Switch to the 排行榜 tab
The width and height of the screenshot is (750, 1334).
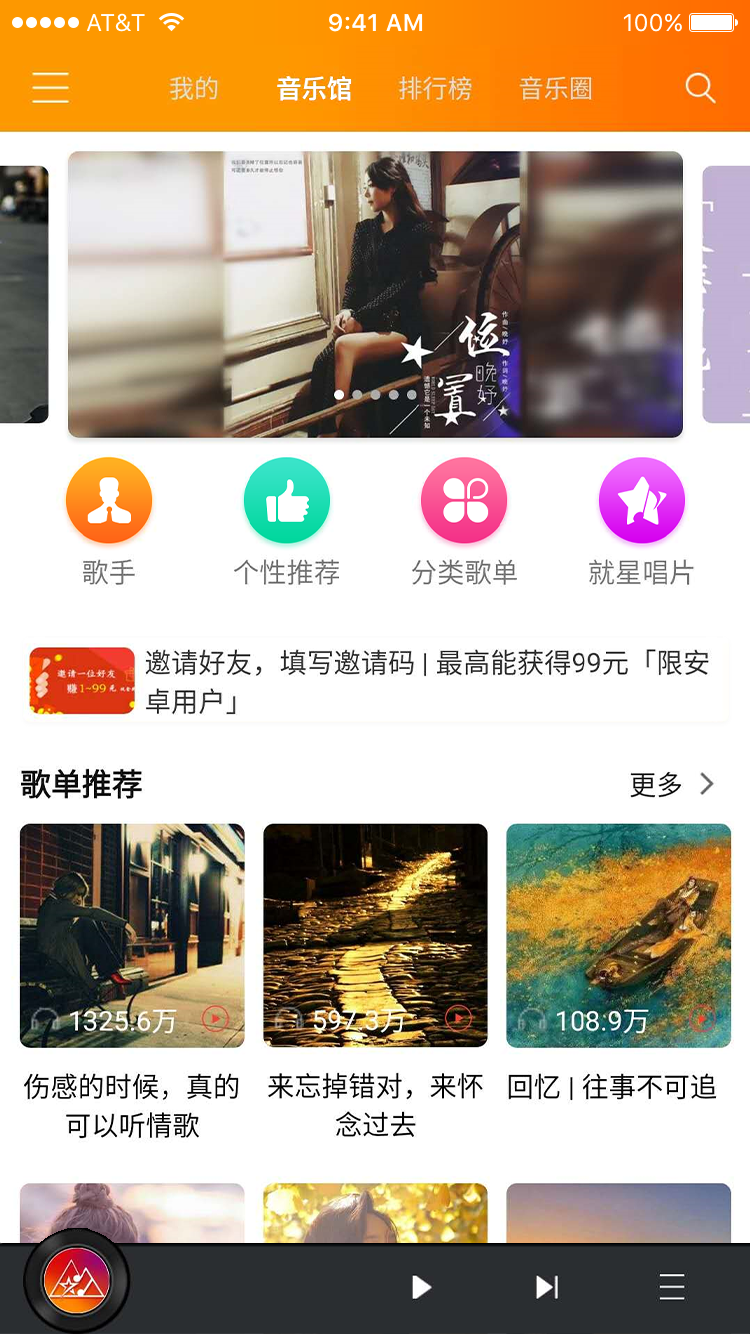(435, 88)
